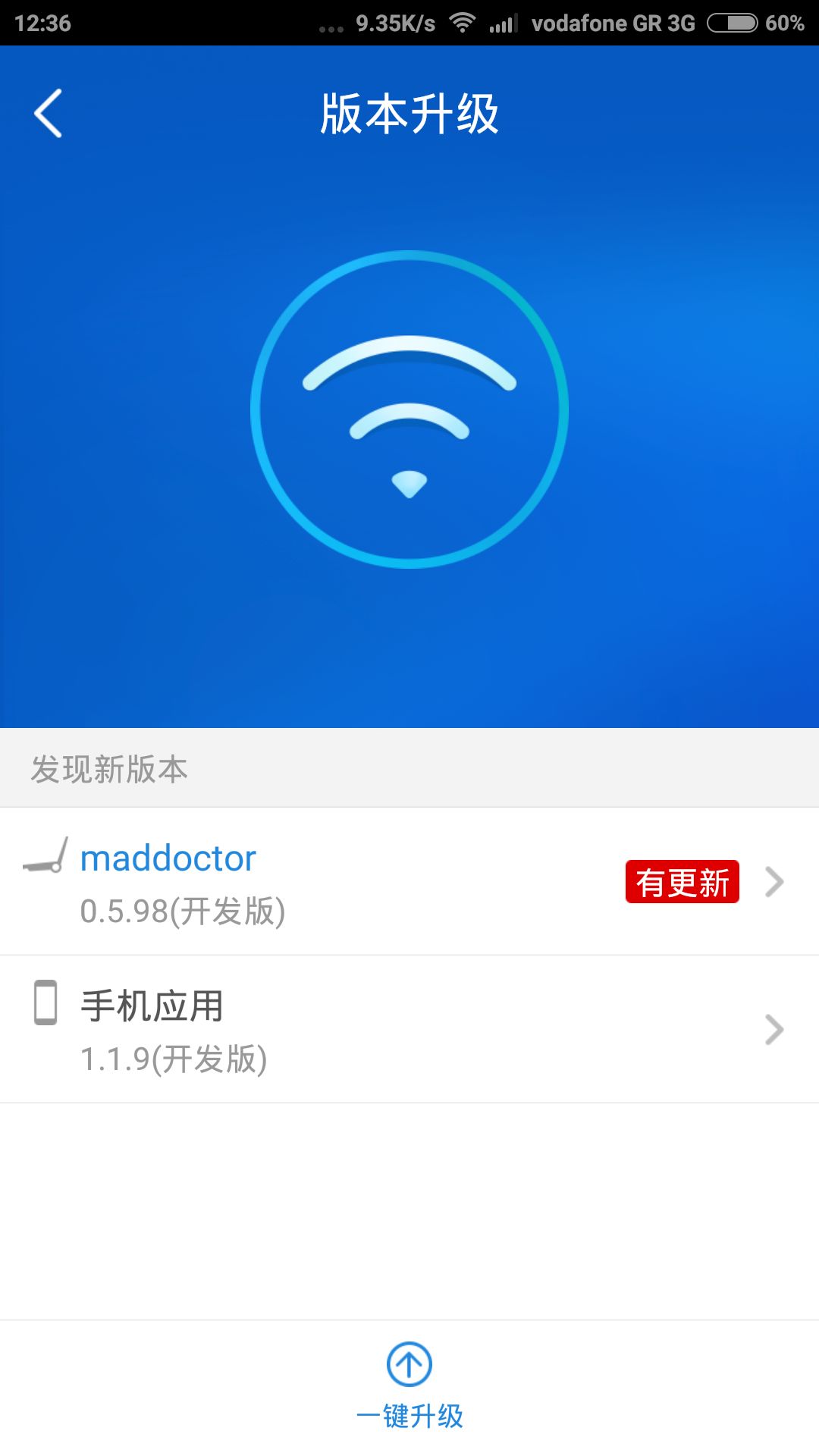The image size is (819, 1456).
Task: Go back from the 版本升级 screen
Action: coord(49,114)
